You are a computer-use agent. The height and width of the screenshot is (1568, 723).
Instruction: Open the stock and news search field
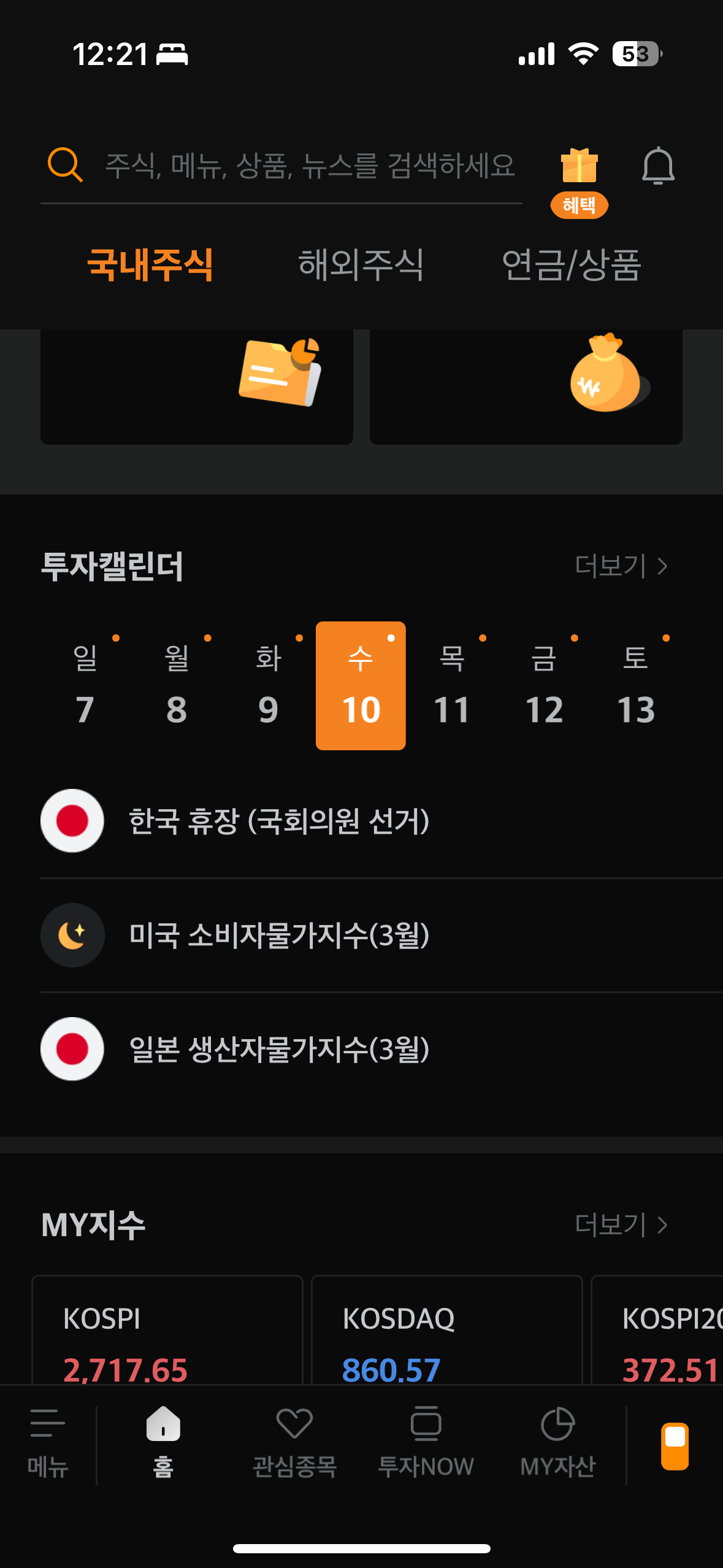tap(281, 166)
